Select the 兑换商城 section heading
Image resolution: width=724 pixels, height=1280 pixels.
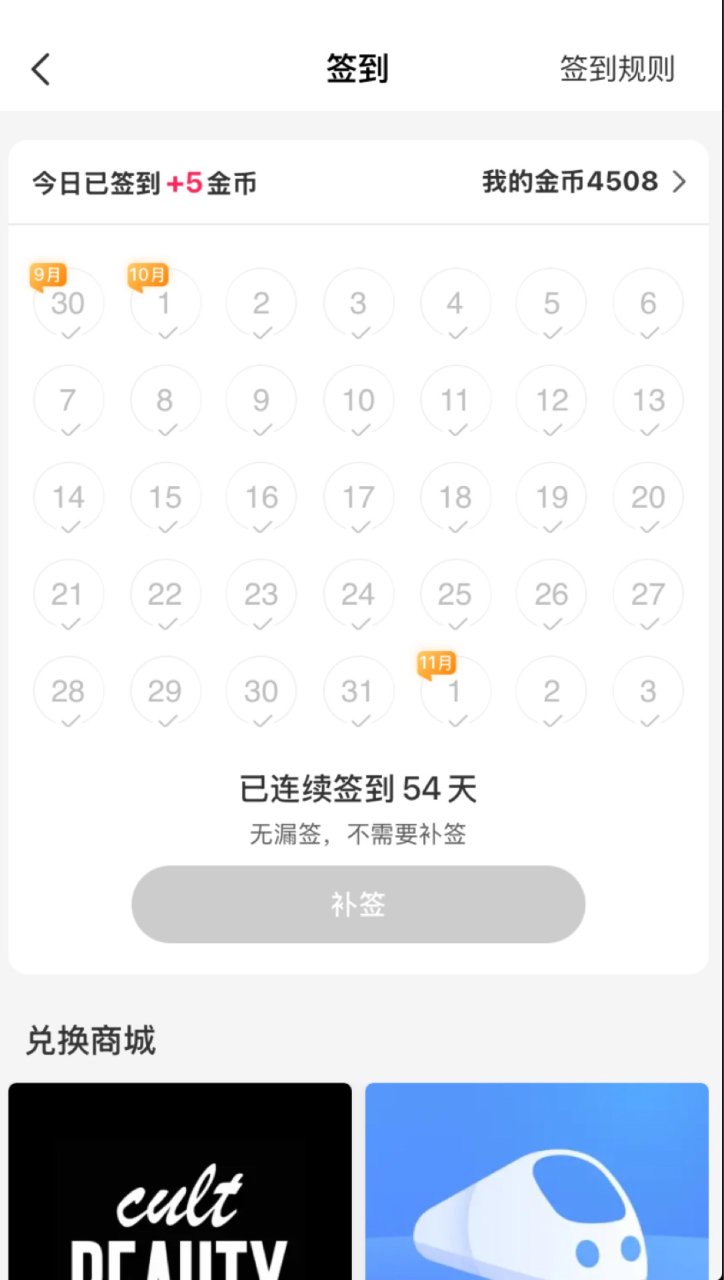point(90,1040)
